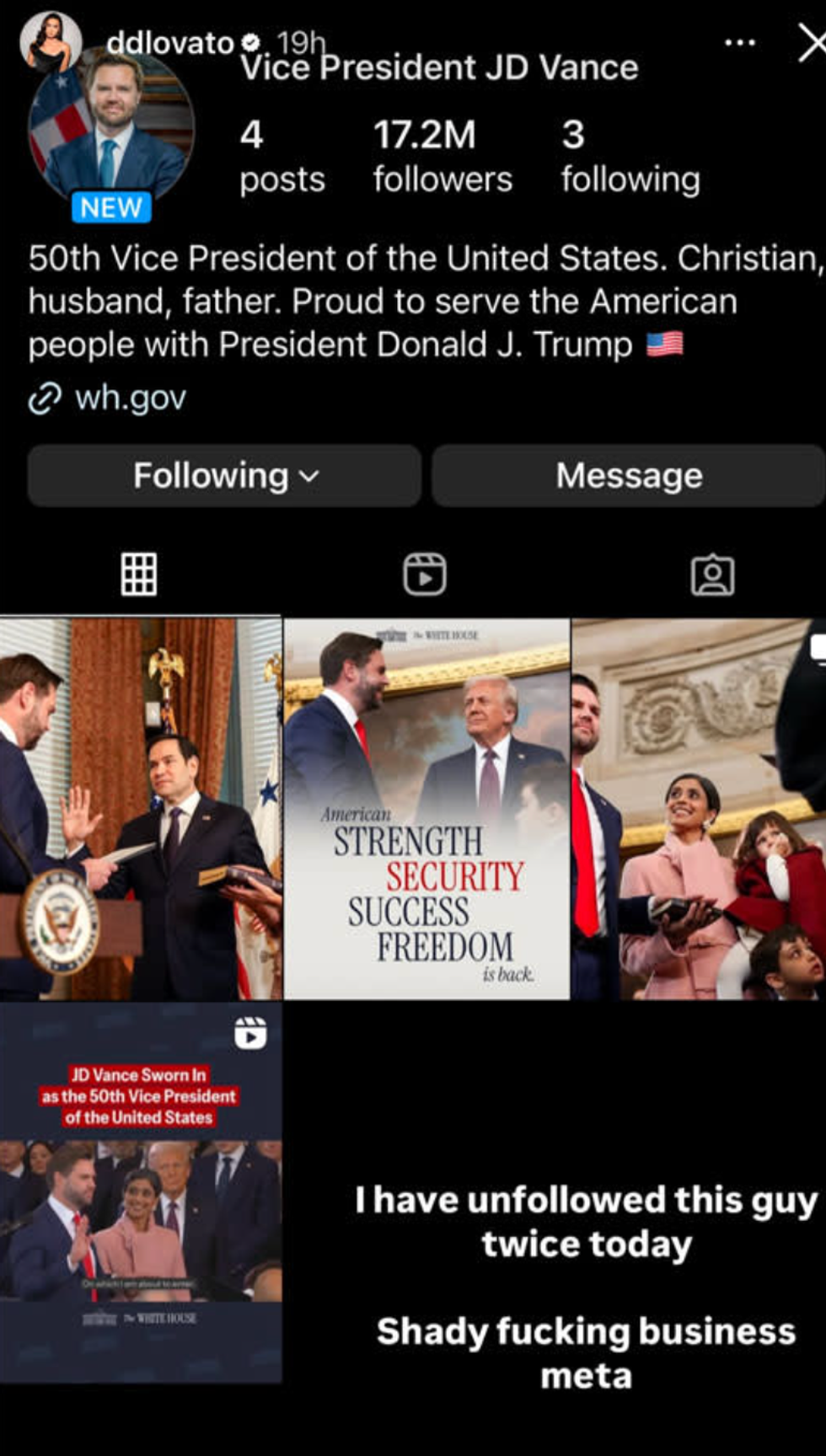The image size is (826, 1456).
Task: Open ddlovato's profile from username
Action: 169,42
